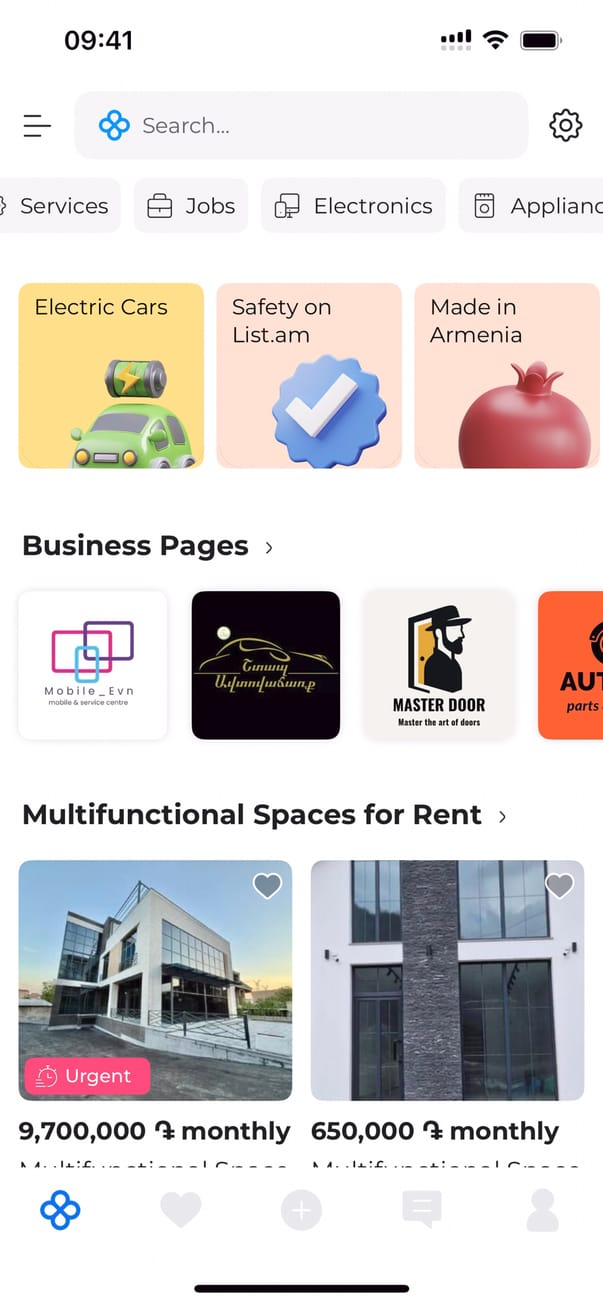Open the Made in Armenia card
603x1305 pixels.
(507, 376)
